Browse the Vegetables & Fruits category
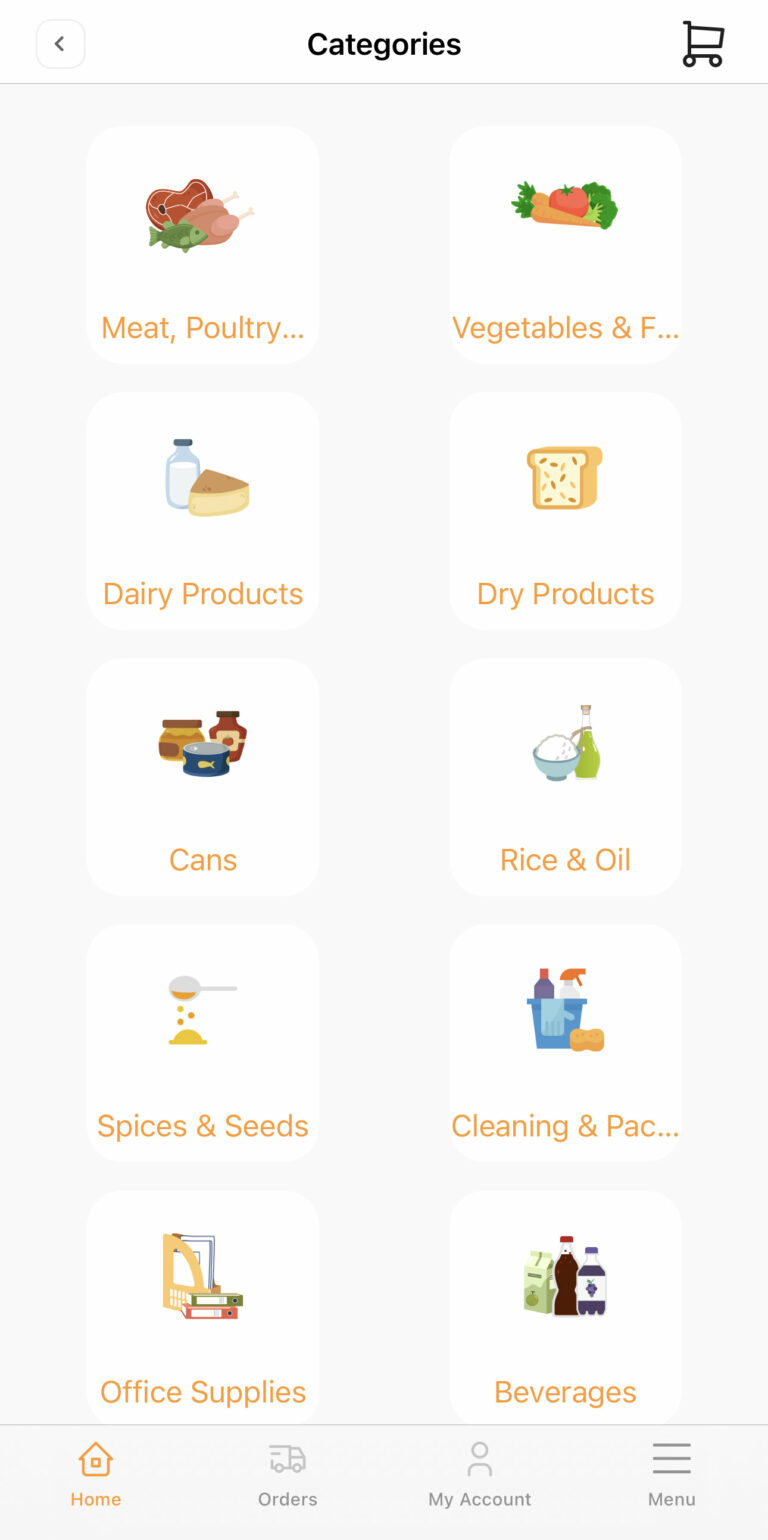The height and width of the screenshot is (1540, 768). [565, 244]
